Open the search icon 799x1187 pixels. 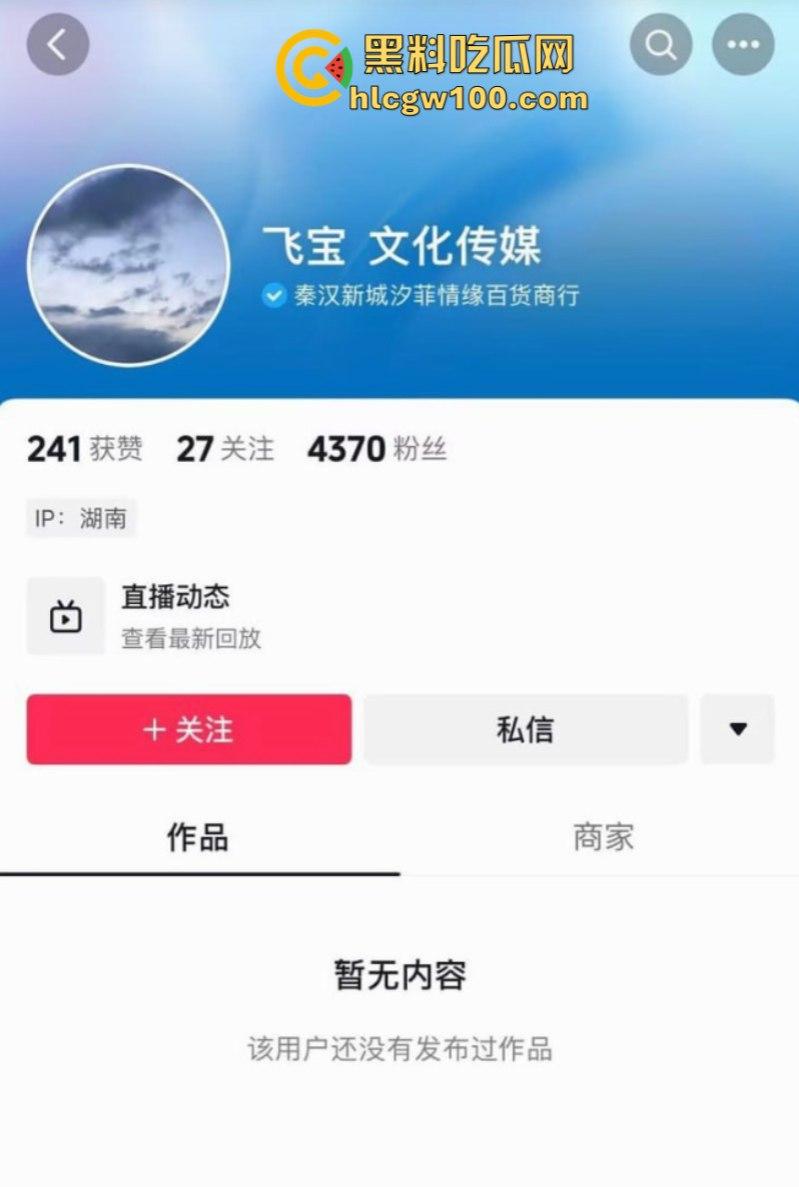coord(660,44)
